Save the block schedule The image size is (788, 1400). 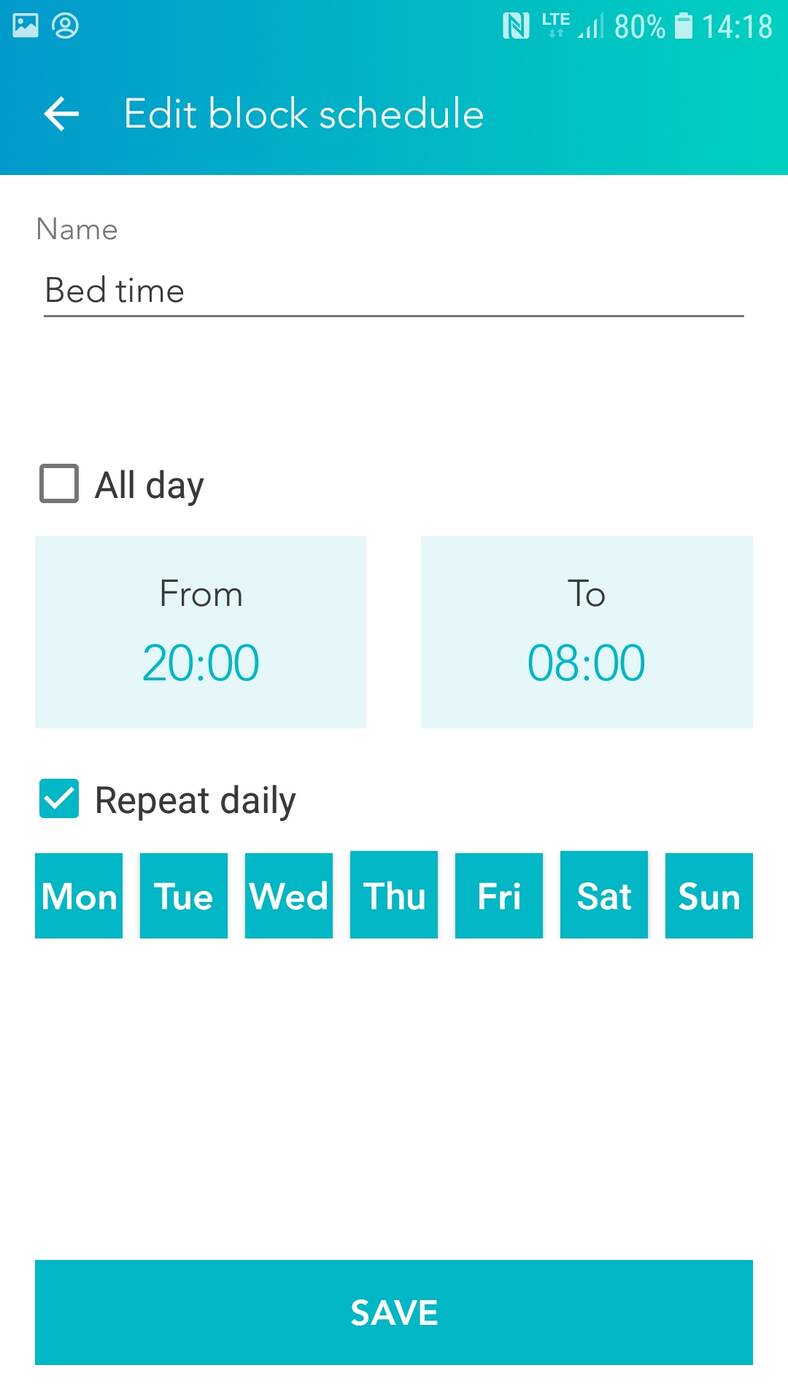(x=394, y=1312)
